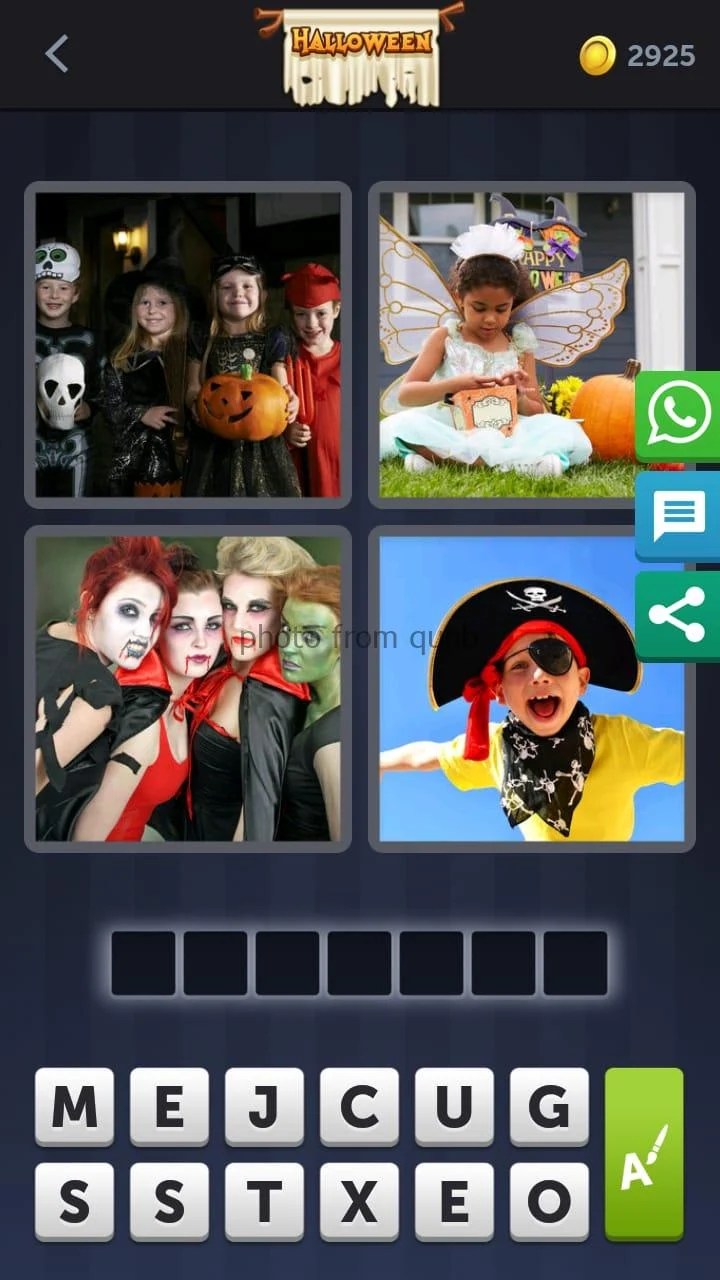Open the general share options
The image size is (720, 1280).
679,615
